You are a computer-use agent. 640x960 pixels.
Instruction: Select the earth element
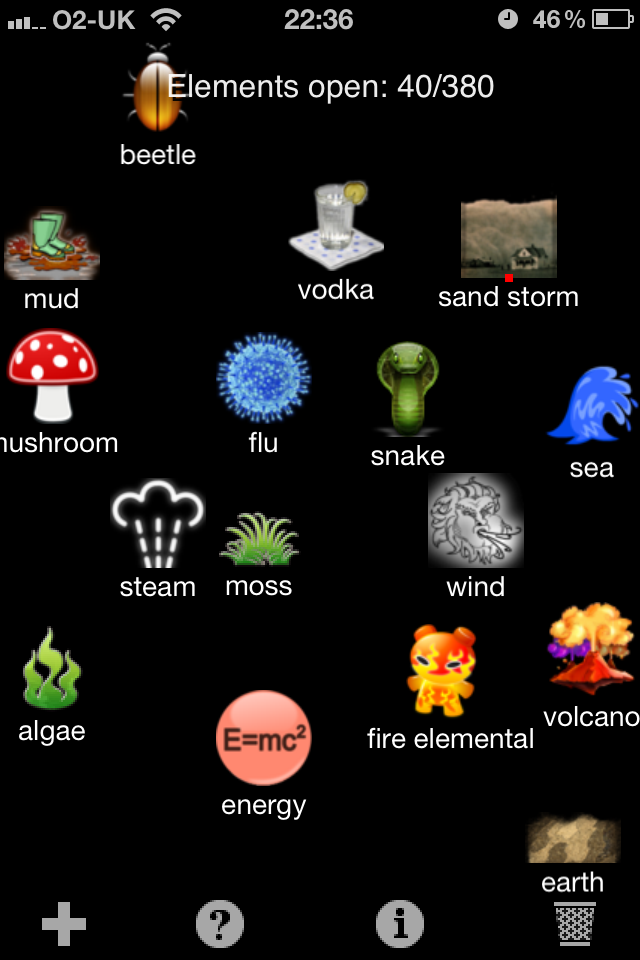click(x=572, y=841)
